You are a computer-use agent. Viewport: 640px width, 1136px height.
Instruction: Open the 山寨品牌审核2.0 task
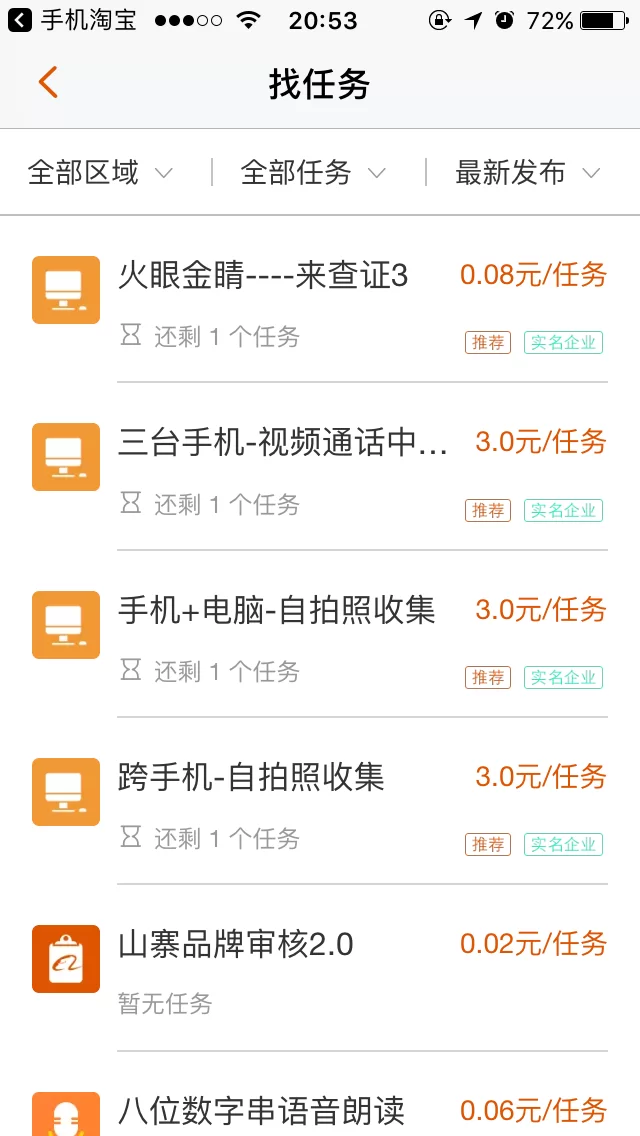pos(236,944)
